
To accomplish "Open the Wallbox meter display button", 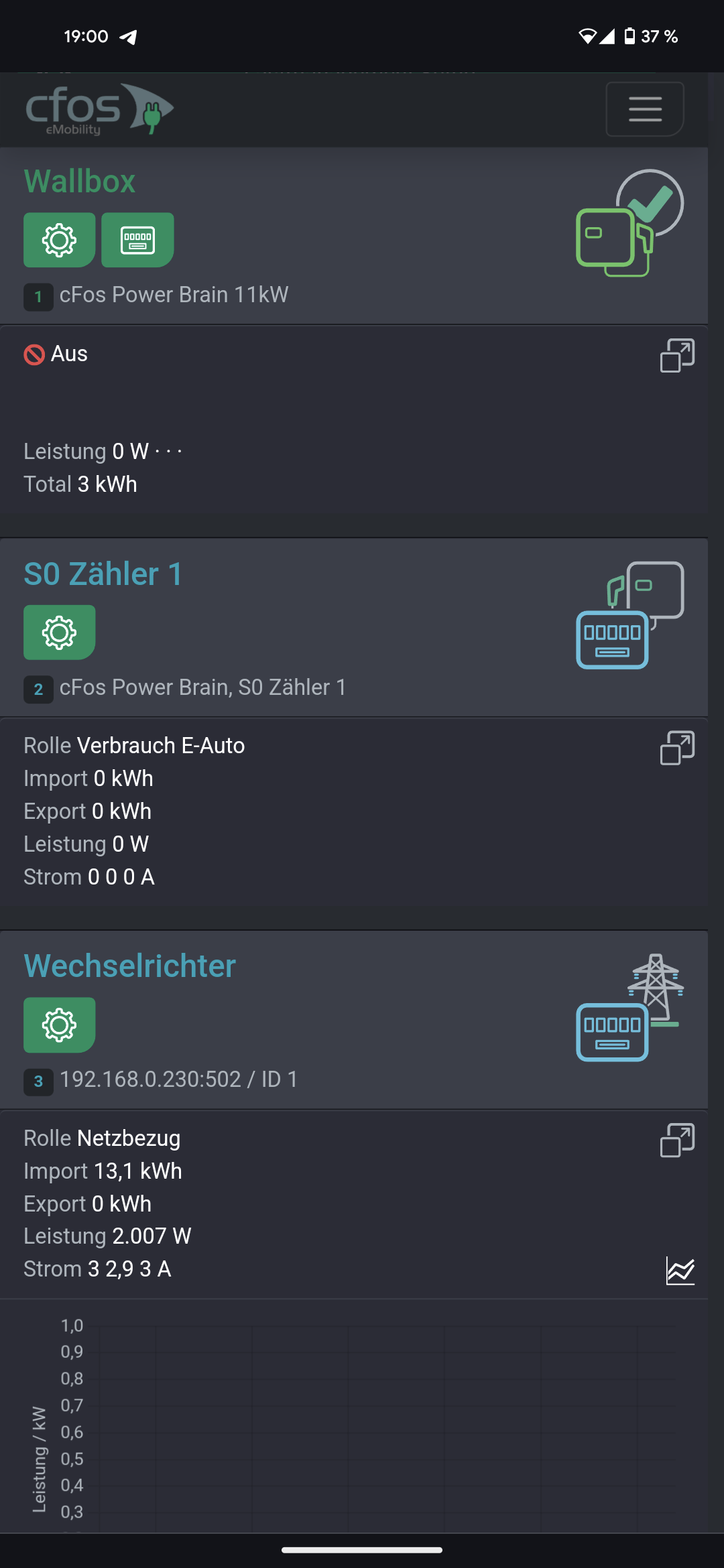I will pyautogui.click(x=137, y=240).
